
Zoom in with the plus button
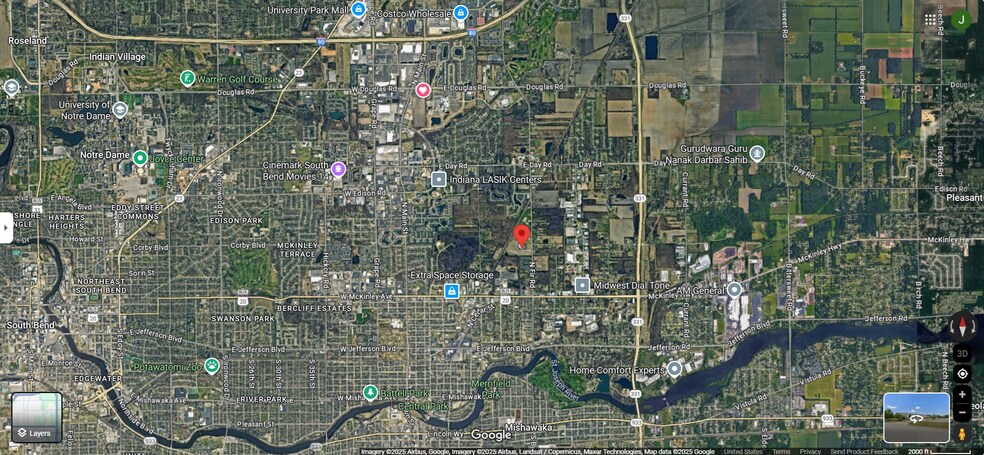click(962, 394)
